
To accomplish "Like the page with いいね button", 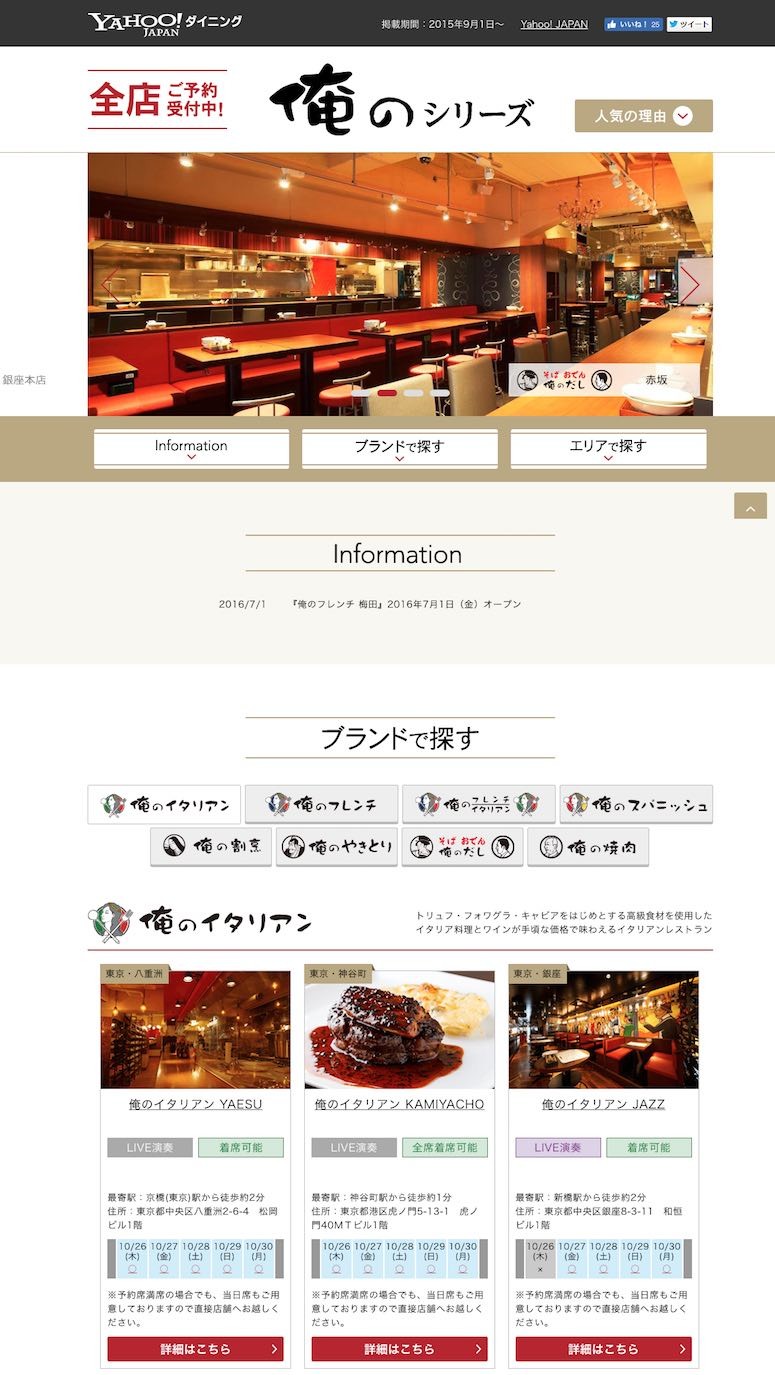I will [633, 24].
